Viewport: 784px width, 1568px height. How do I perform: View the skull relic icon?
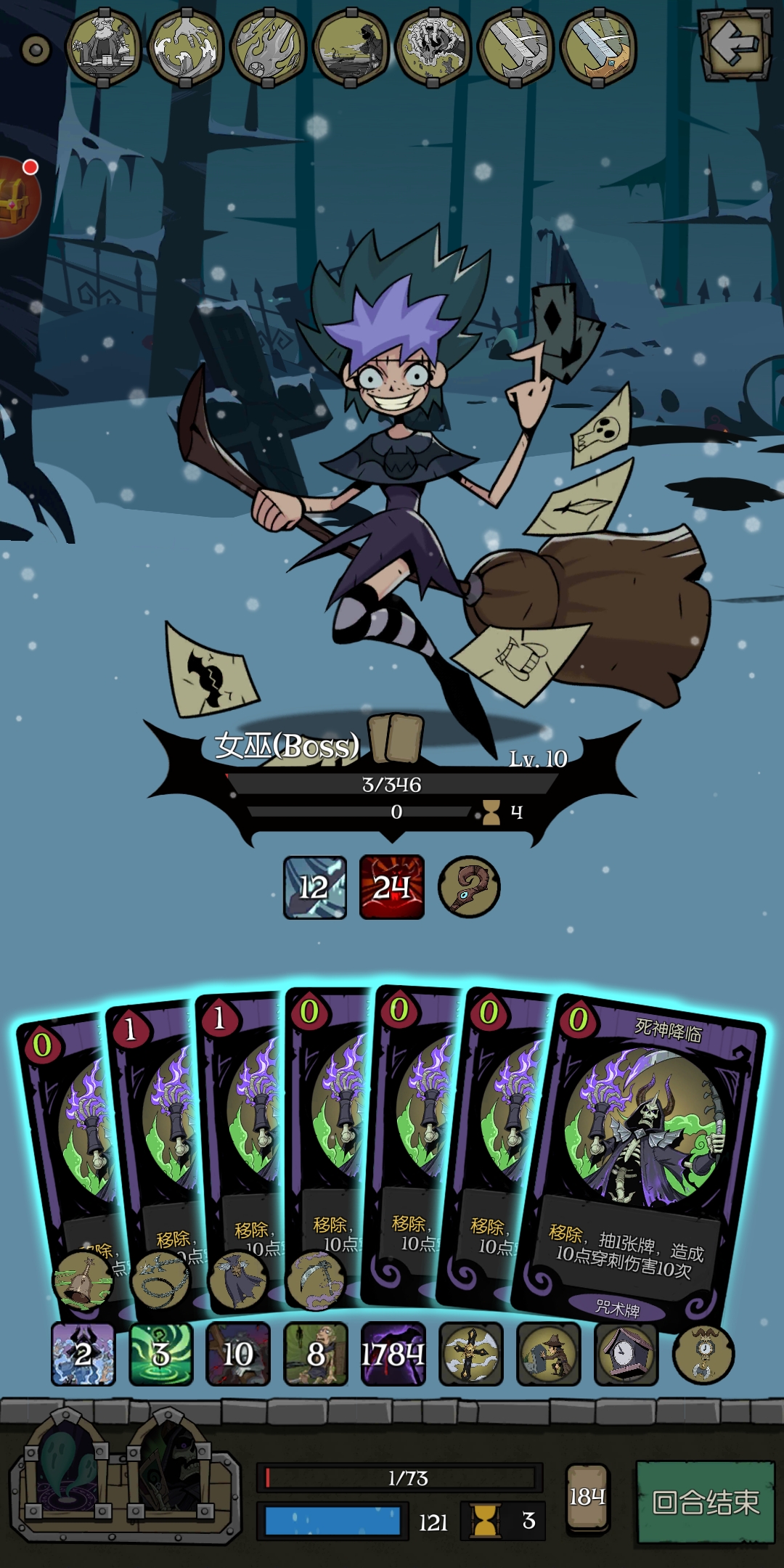click(x=433, y=48)
